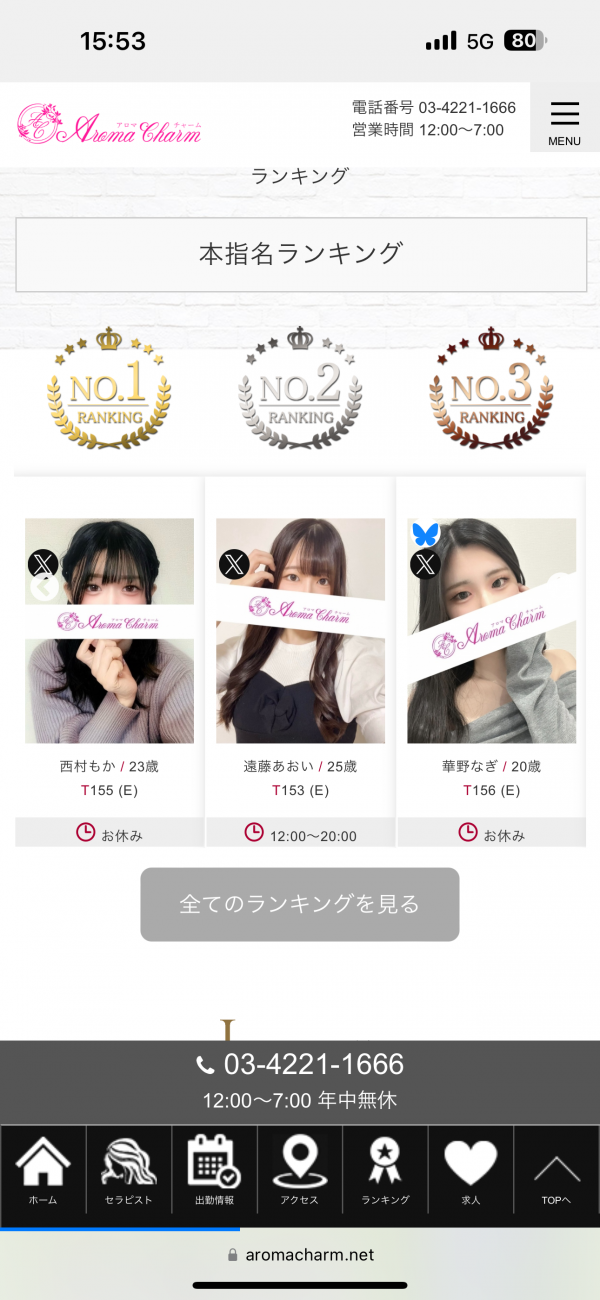Tap the Aroma Charm logo in the header
The width and height of the screenshot is (600, 1300).
point(109,123)
